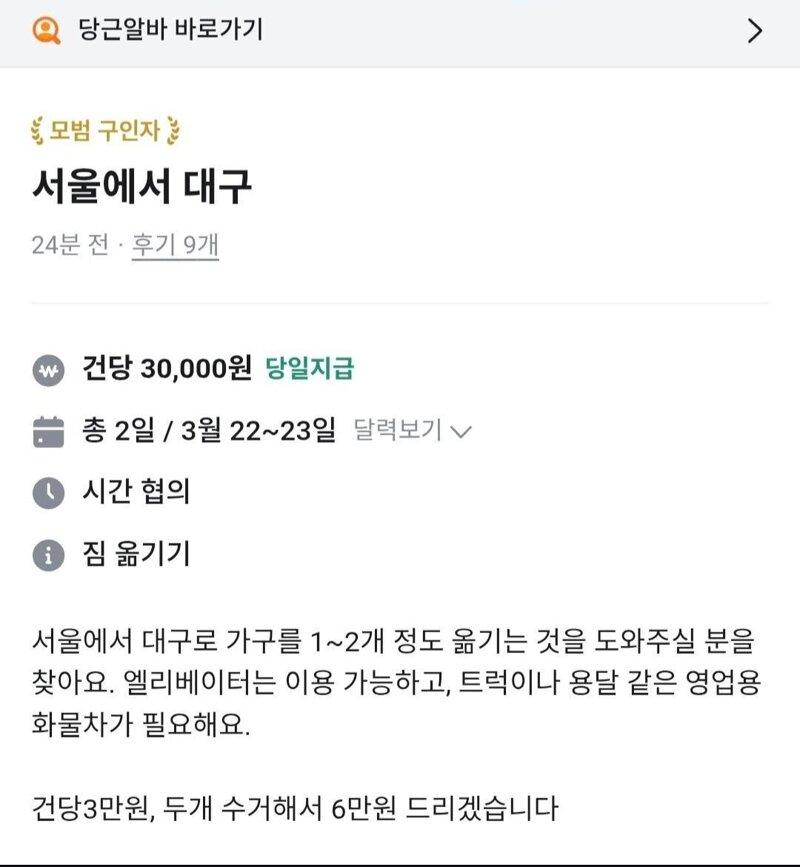
Task: Click the calendar schedule icon
Action: pos(46,428)
